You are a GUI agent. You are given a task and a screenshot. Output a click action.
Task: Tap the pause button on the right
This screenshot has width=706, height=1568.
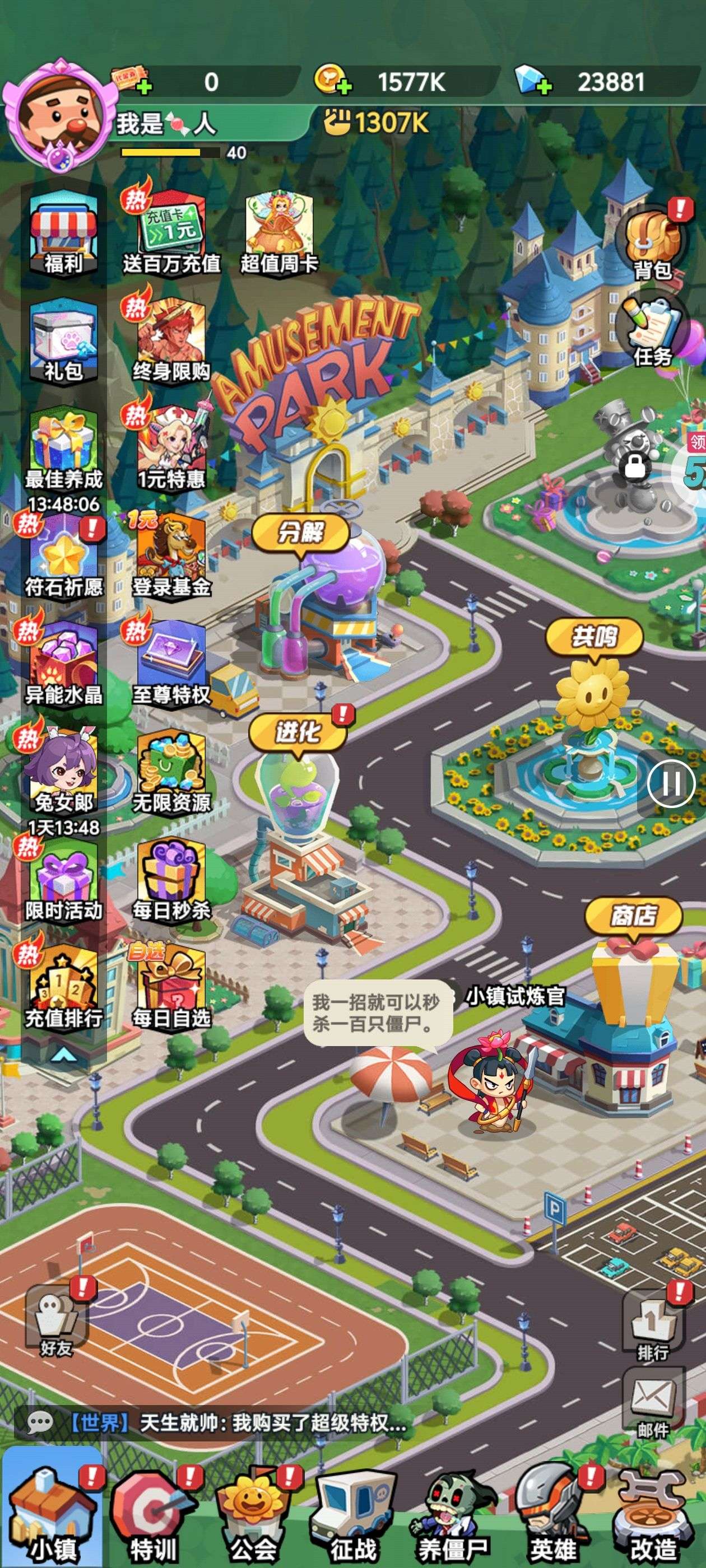pyautogui.click(x=671, y=783)
